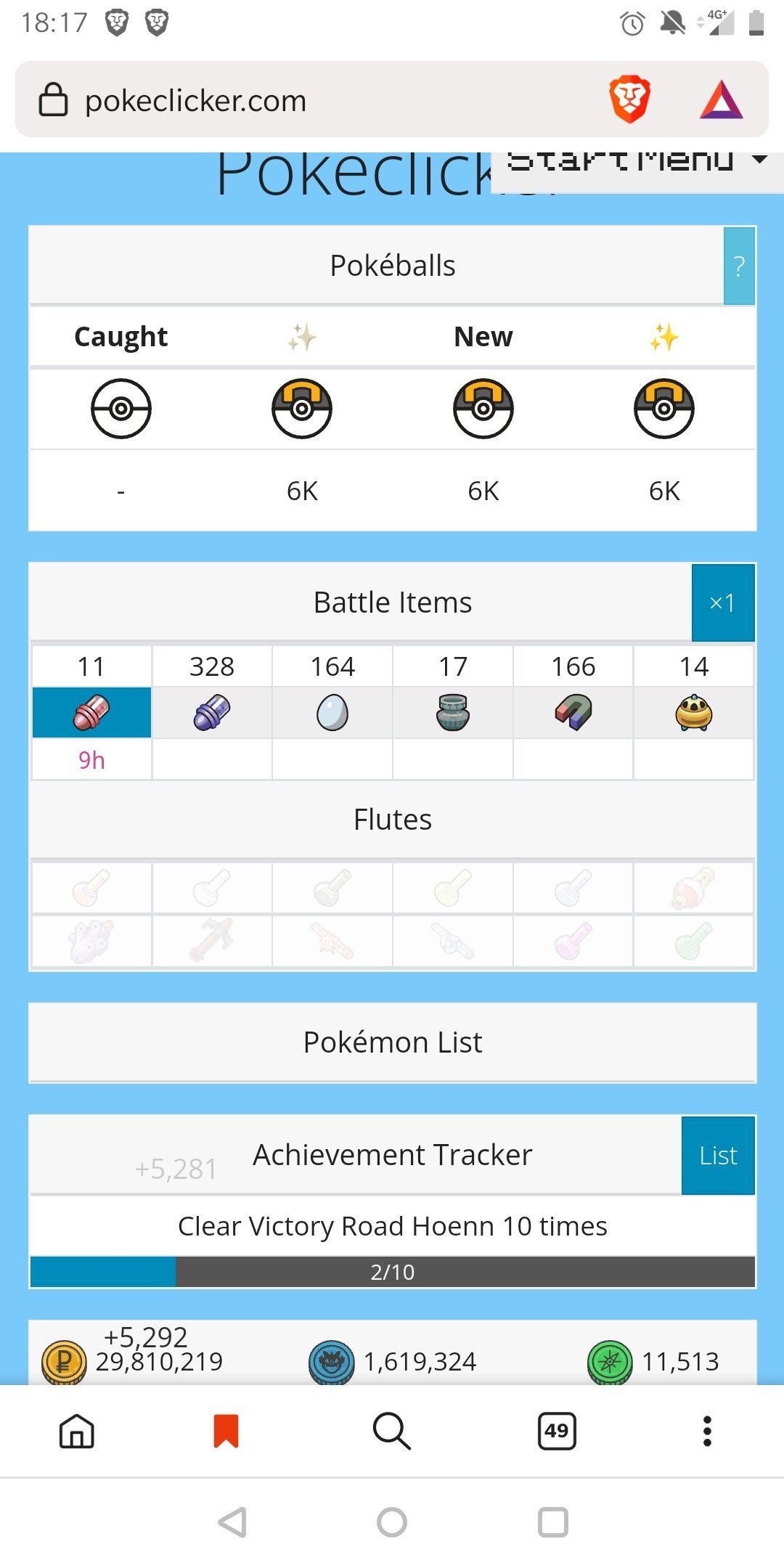The height and width of the screenshot is (1568, 784).
Task: Open Brave Shields lion icon
Action: pyautogui.click(x=629, y=99)
